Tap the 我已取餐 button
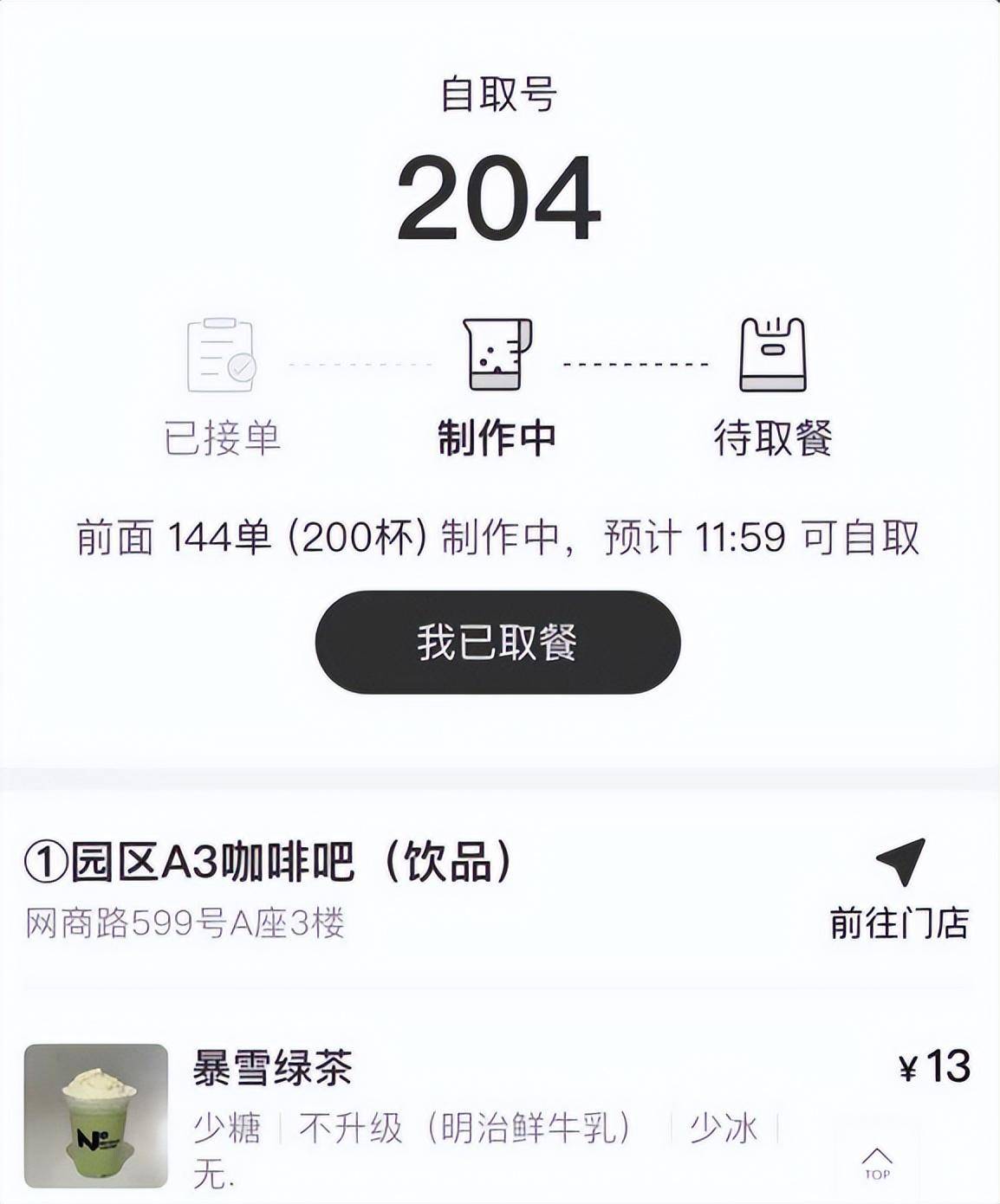This screenshot has height=1204, width=1000. [x=497, y=642]
